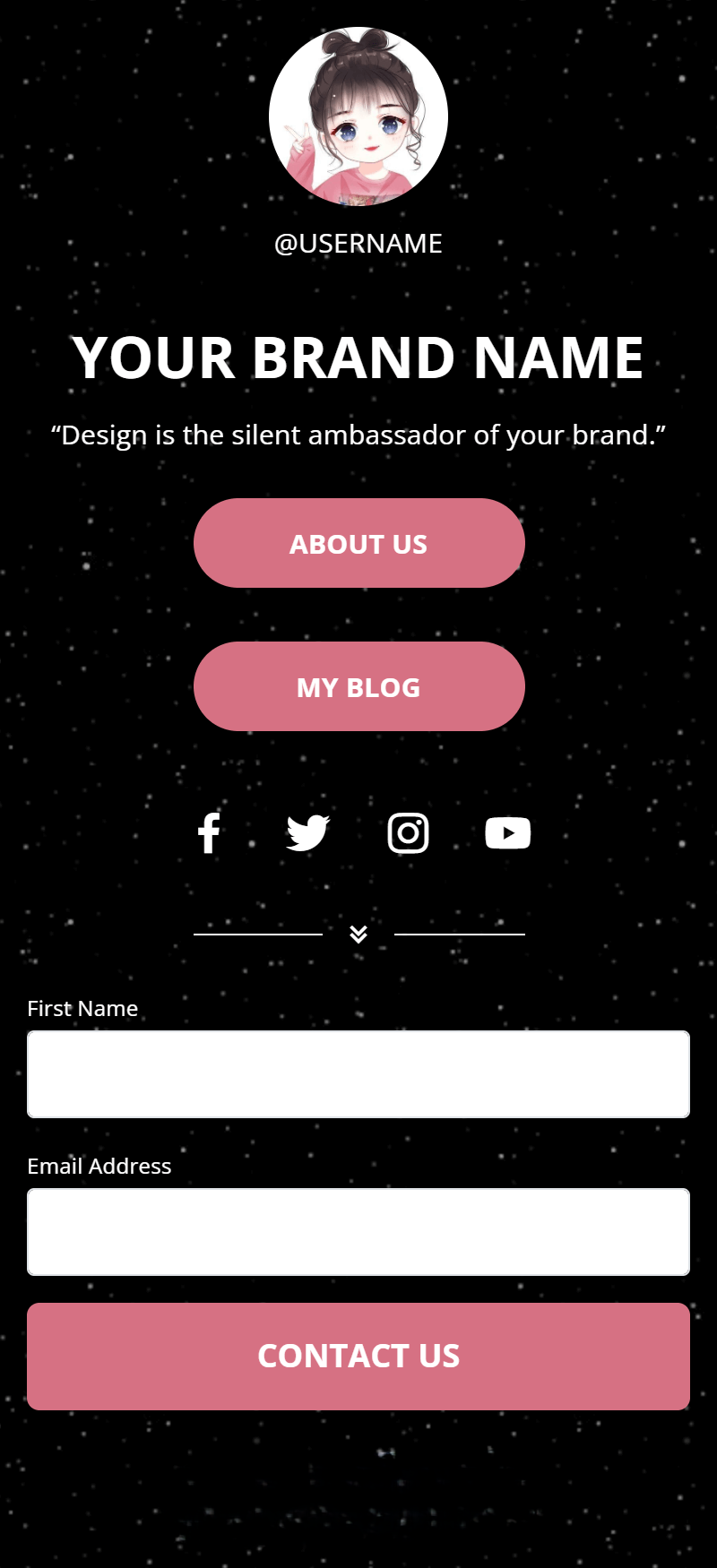The height and width of the screenshot is (1568, 717).
Task: Open the Instagram icon
Action: pos(408,833)
